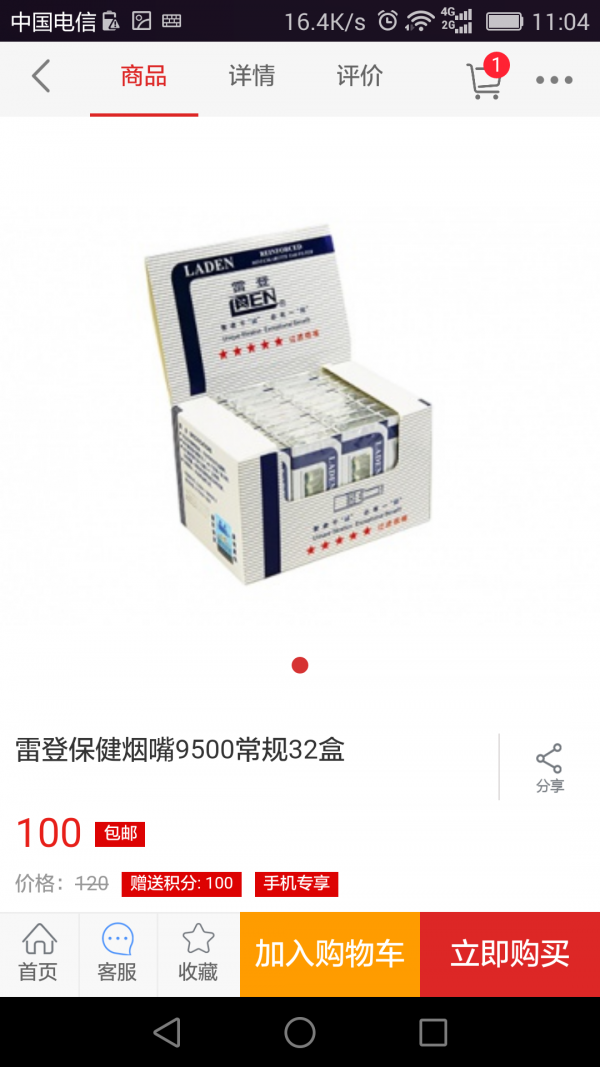Select the 商品 tab
600x1067 pixels.
point(144,77)
